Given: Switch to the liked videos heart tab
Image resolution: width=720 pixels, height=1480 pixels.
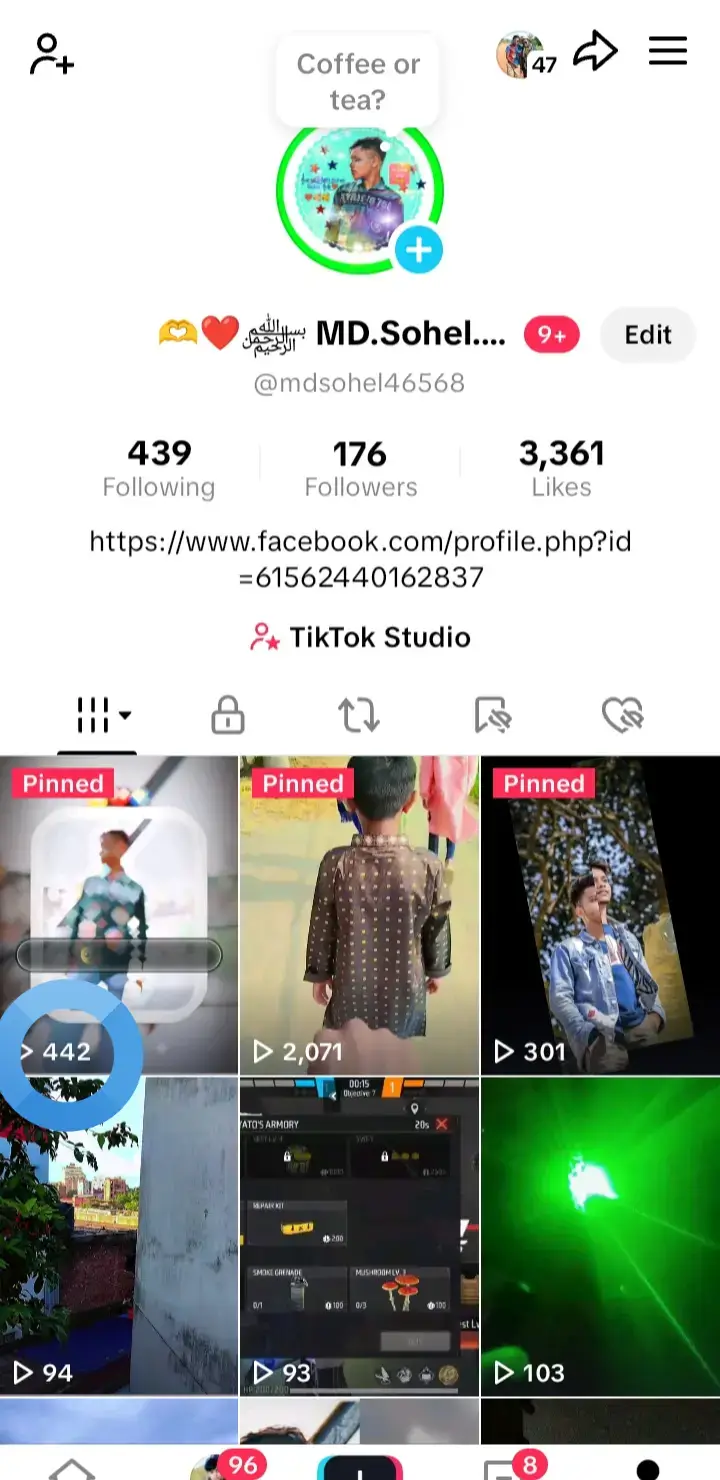Looking at the screenshot, I should tap(622, 715).
